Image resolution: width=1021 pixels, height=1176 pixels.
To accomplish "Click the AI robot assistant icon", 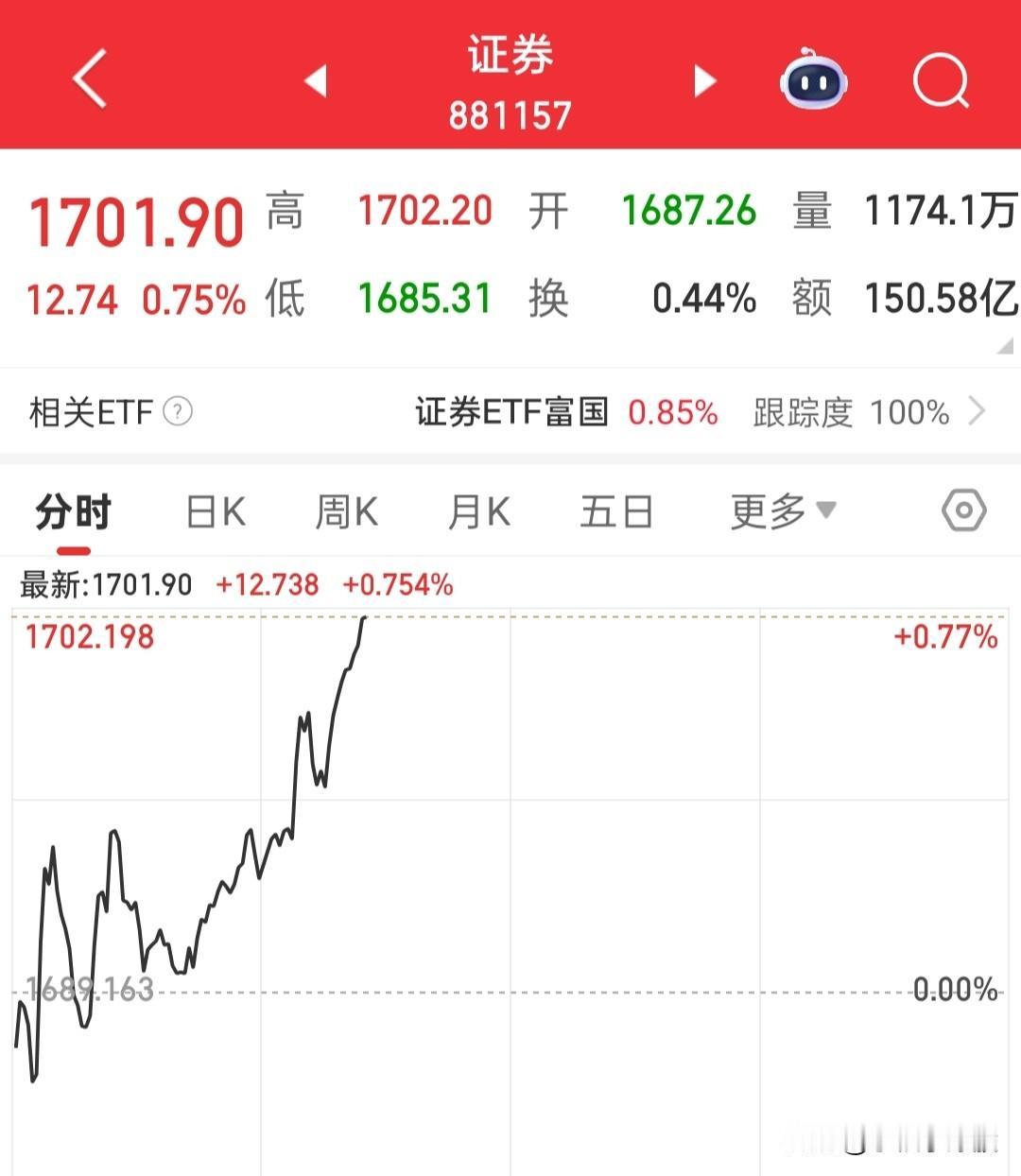I will [815, 83].
